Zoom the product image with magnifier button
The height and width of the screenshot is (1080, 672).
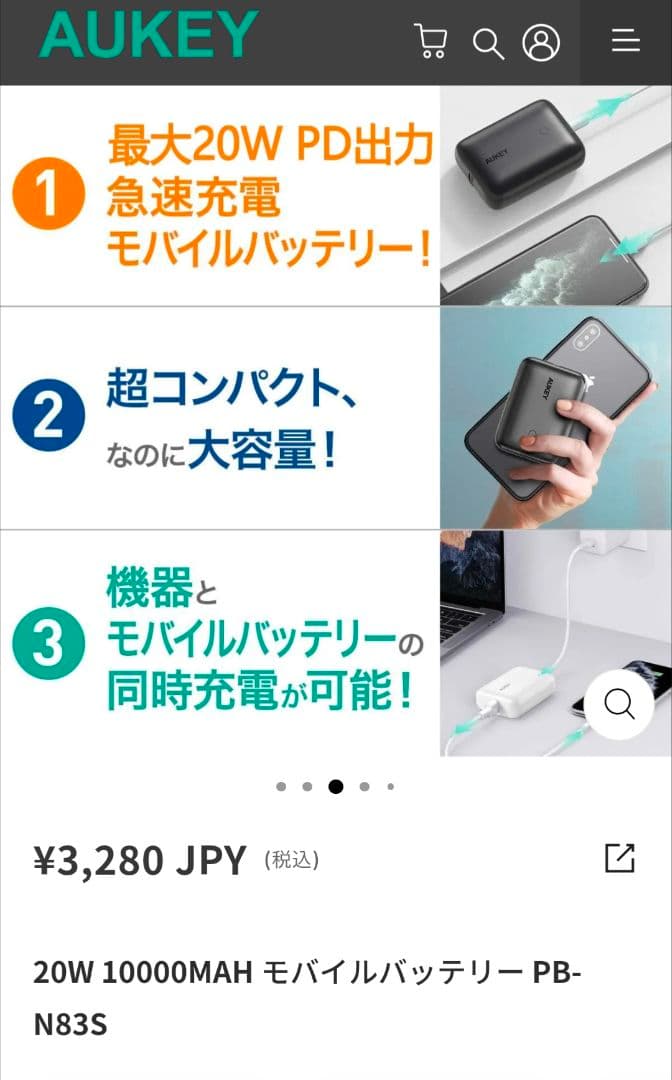pyautogui.click(x=620, y=705)
